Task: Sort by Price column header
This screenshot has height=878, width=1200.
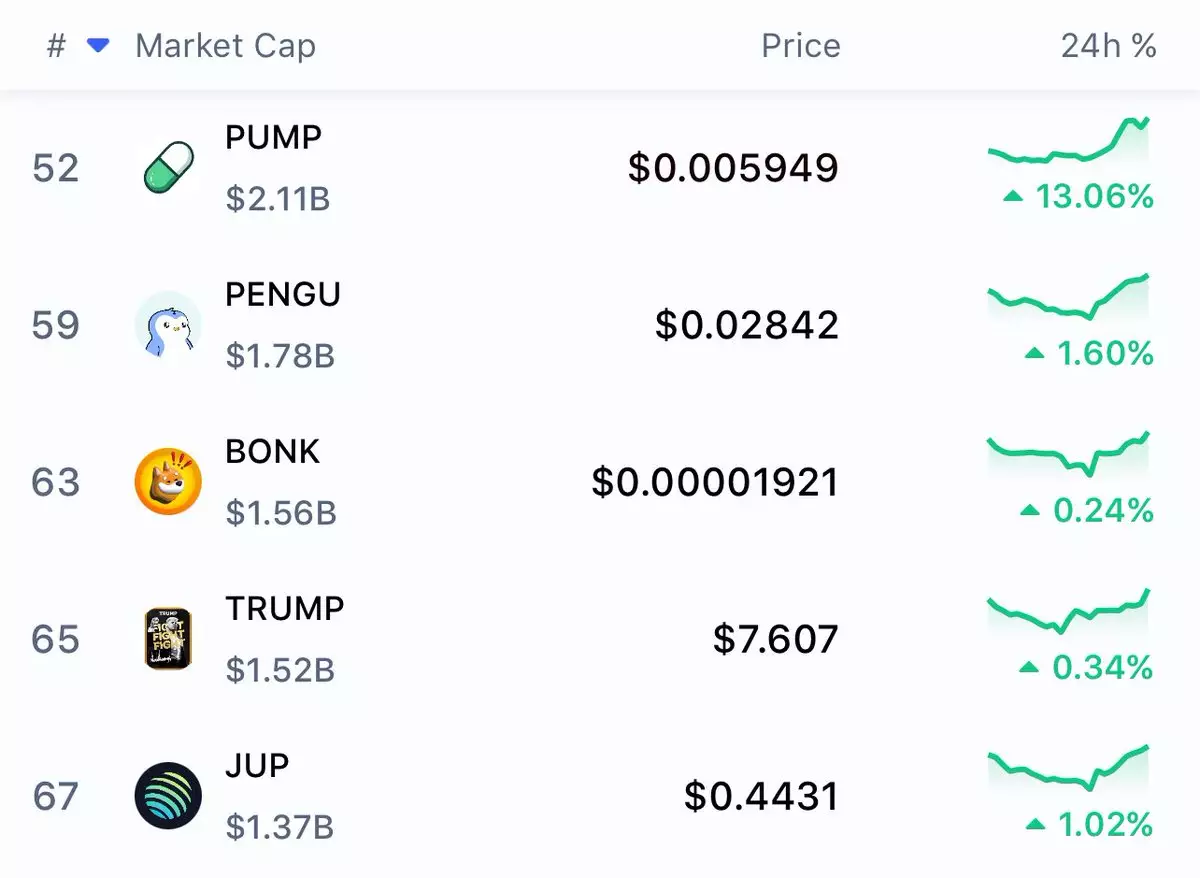Action: tap(800, 46)
